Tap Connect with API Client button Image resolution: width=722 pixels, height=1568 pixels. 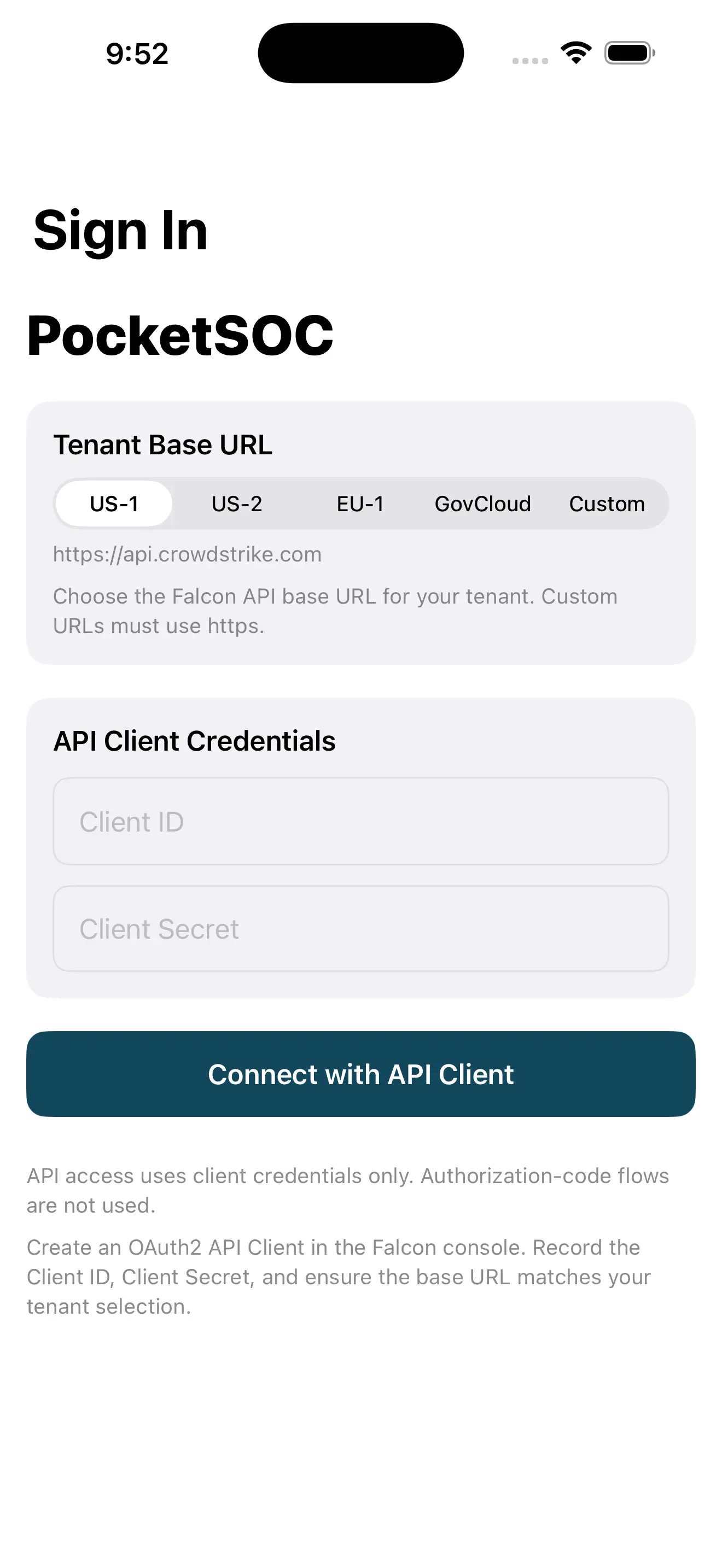(x=360, y=1074)
